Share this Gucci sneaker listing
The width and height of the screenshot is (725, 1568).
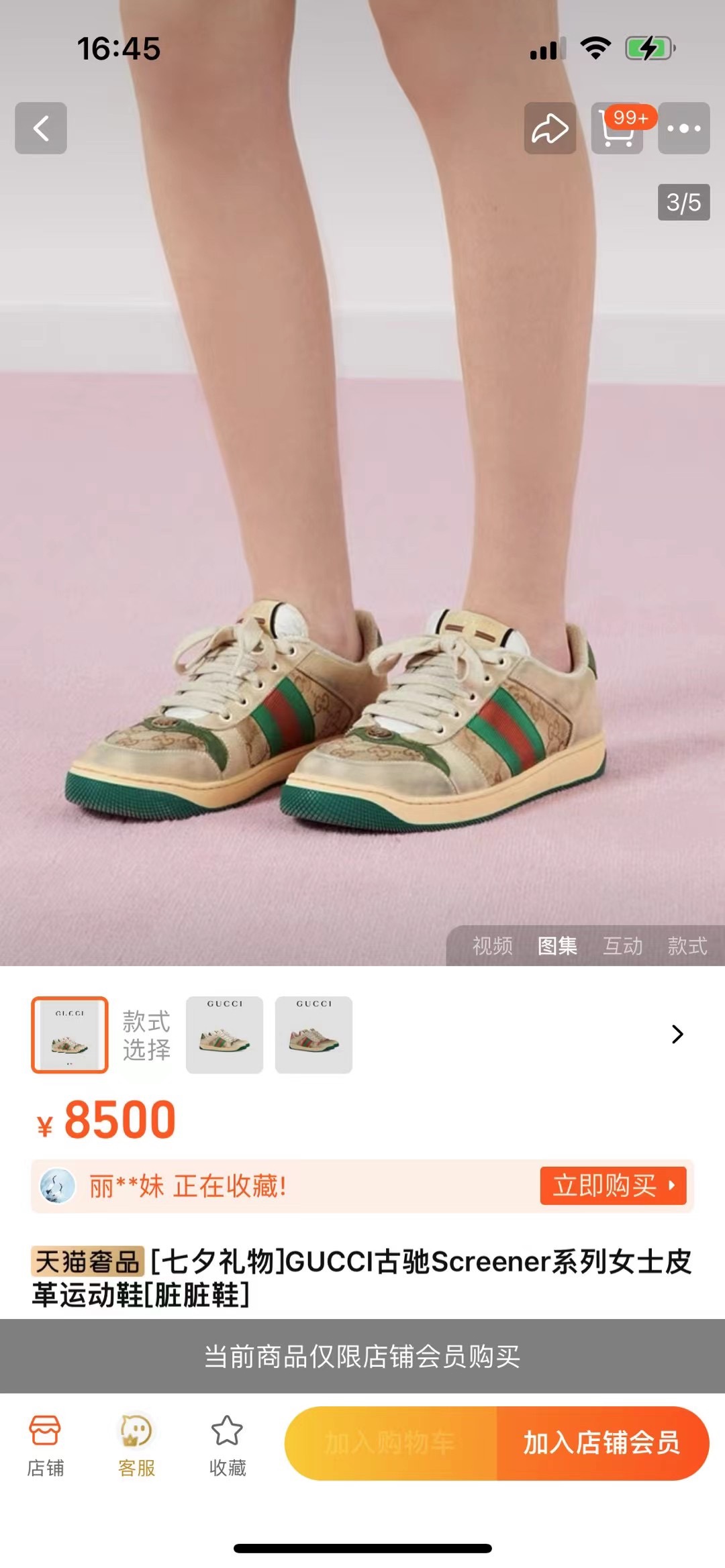click(x=550, y=128)
